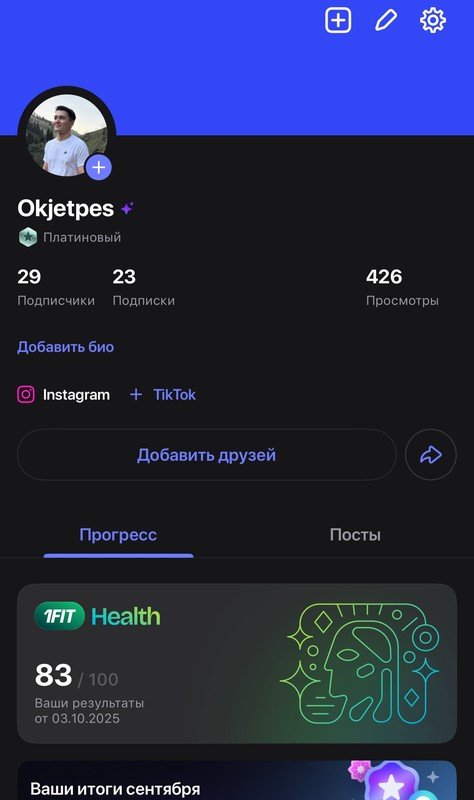Tap the Добавить друзей button
474x800 pixels.
point(207,455)
